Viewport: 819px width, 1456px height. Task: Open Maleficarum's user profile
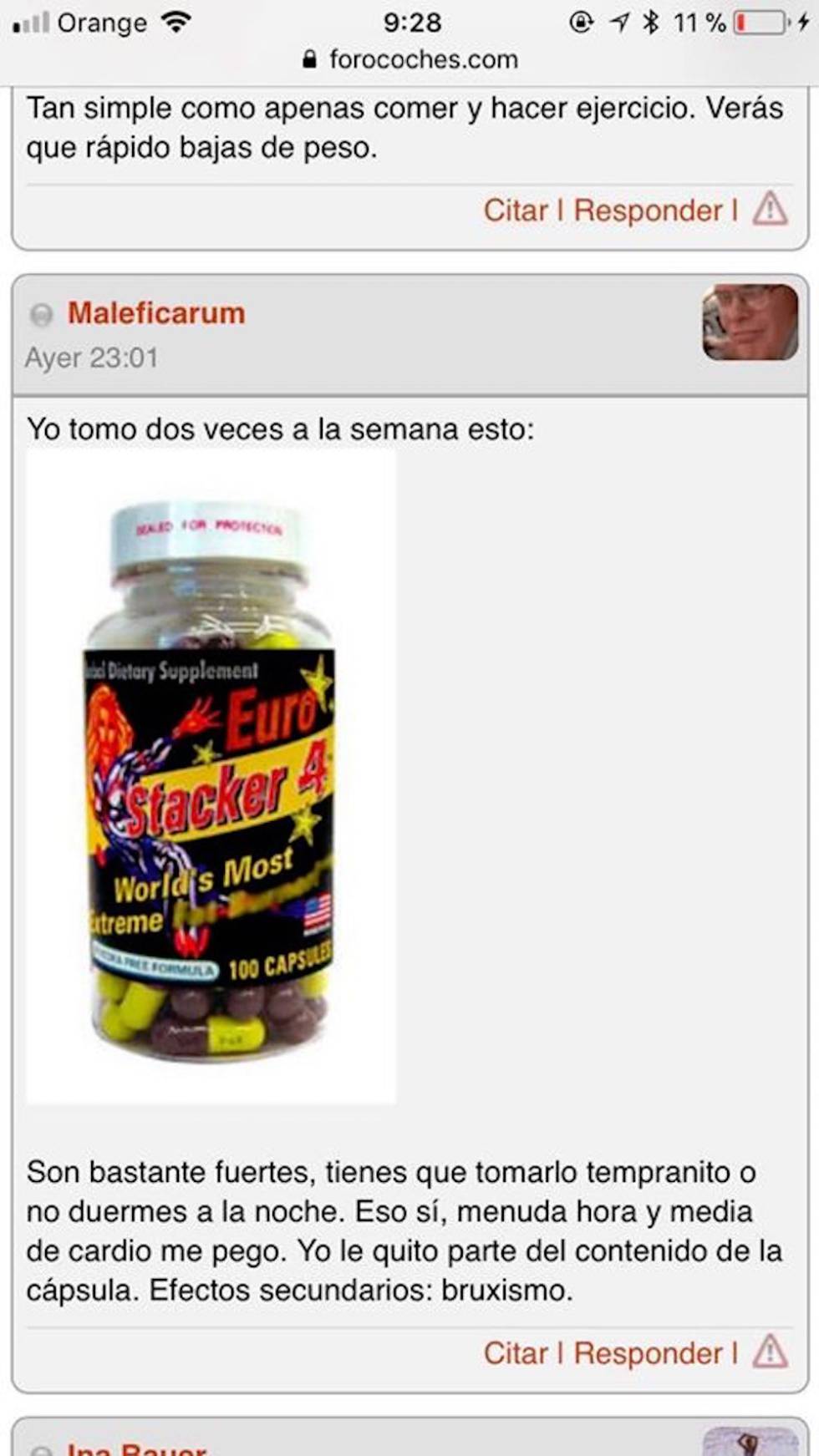156,313
